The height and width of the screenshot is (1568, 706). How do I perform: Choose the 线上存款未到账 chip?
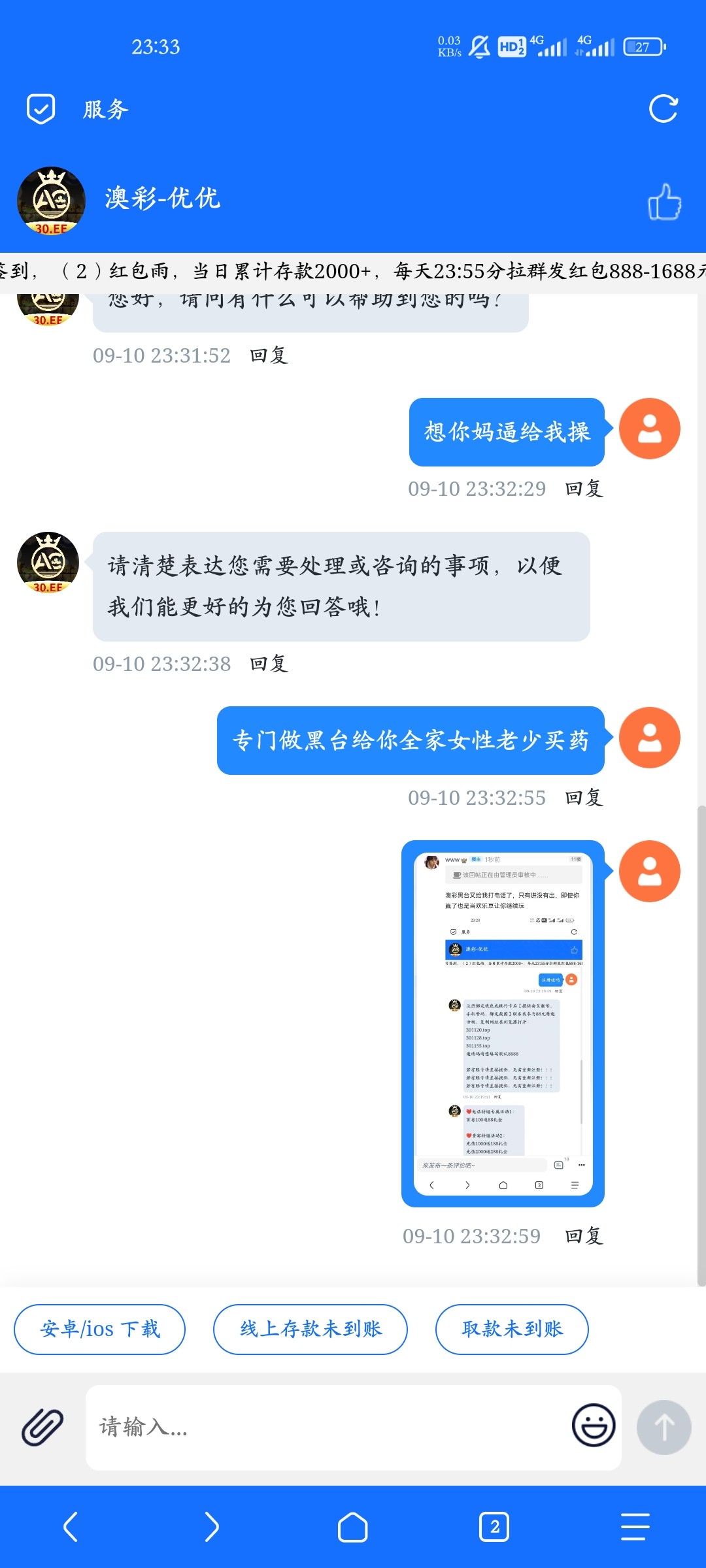[x=311, y=1330]
